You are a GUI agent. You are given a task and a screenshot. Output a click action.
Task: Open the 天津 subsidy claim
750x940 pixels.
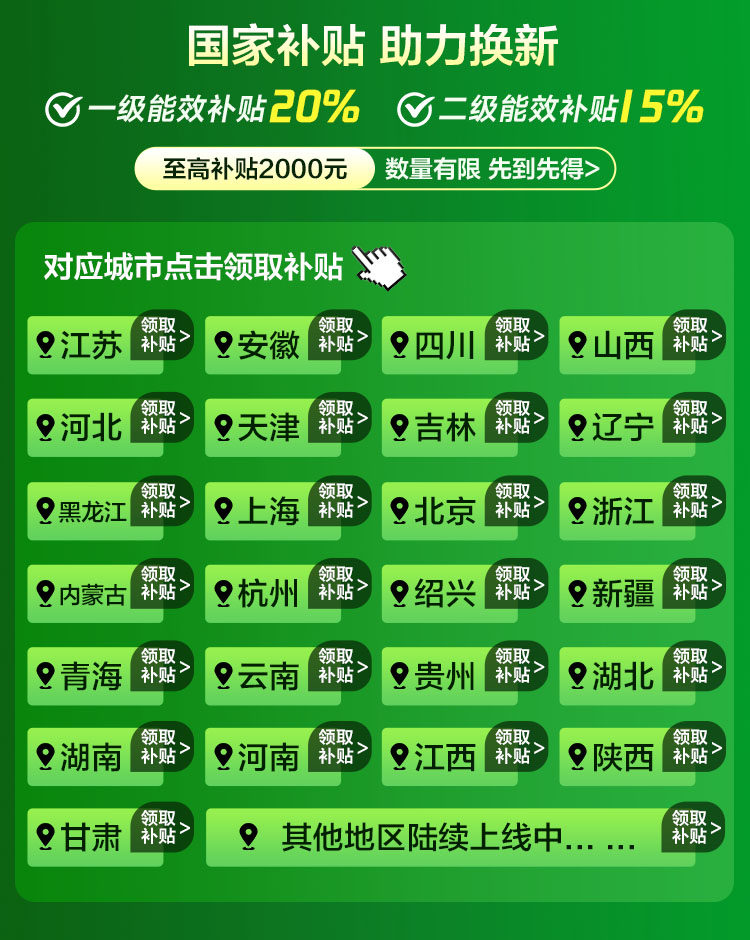point(288,425)
